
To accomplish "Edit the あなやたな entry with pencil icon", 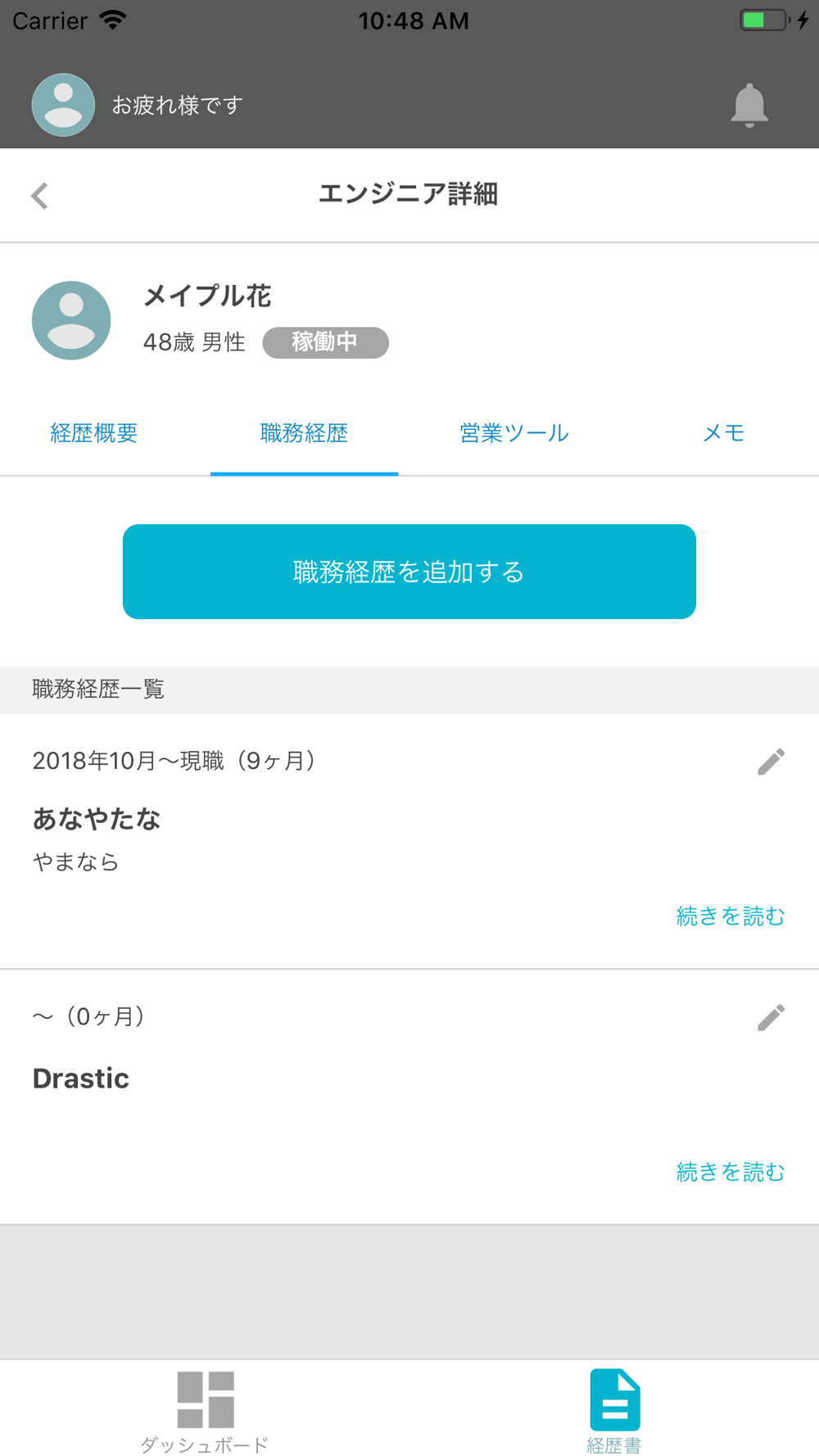I will point(771,762).
